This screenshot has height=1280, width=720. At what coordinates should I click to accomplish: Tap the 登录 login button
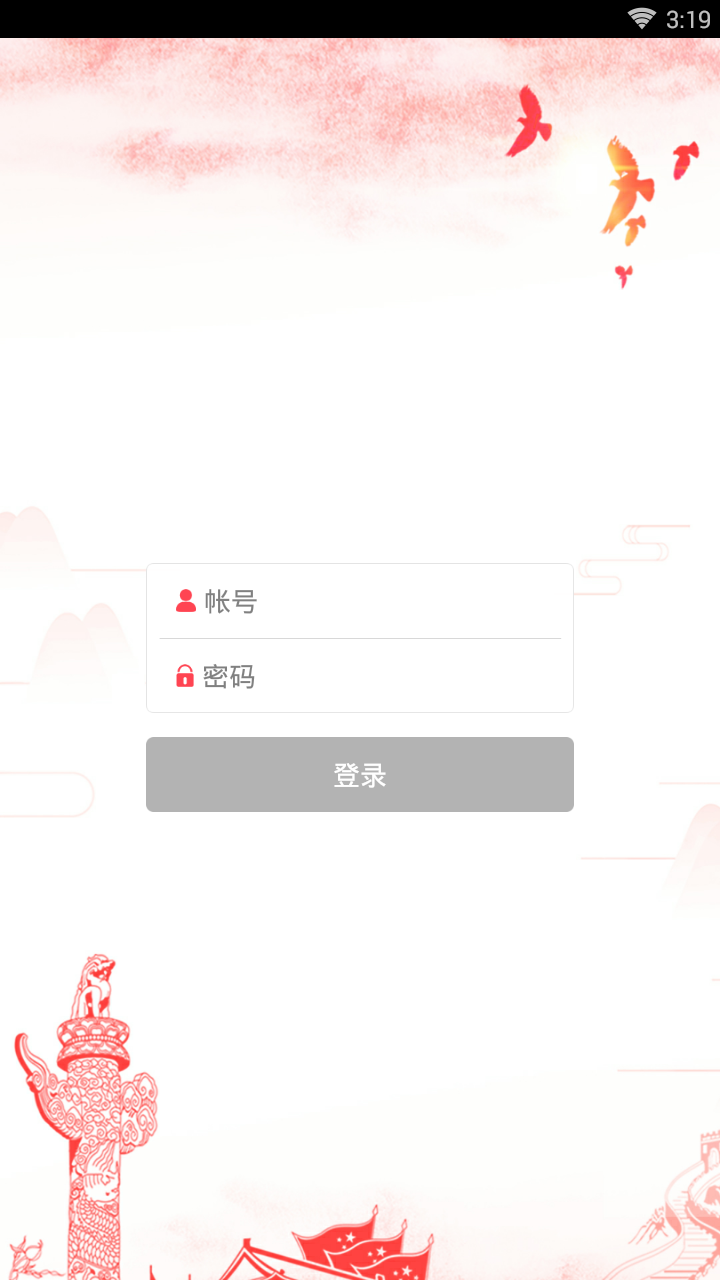pos(360,775)
